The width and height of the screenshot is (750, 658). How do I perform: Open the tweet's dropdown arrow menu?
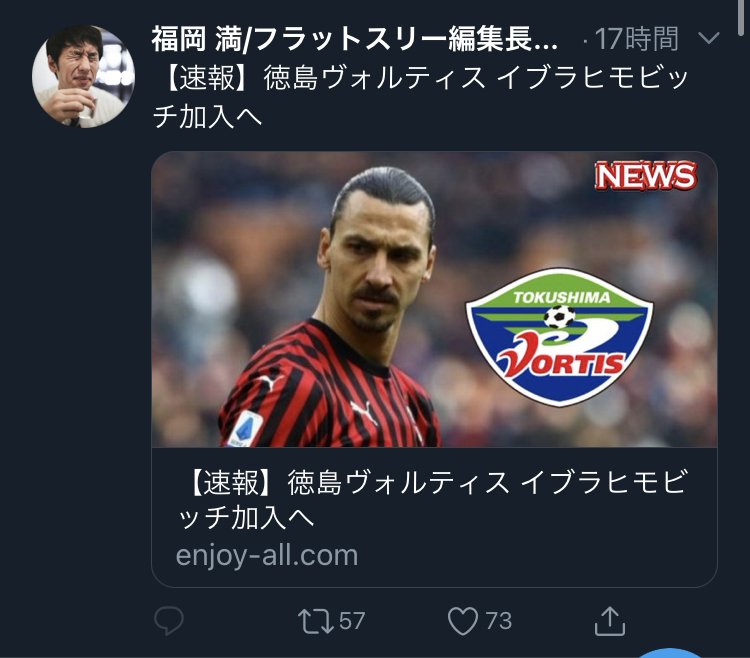708,39
